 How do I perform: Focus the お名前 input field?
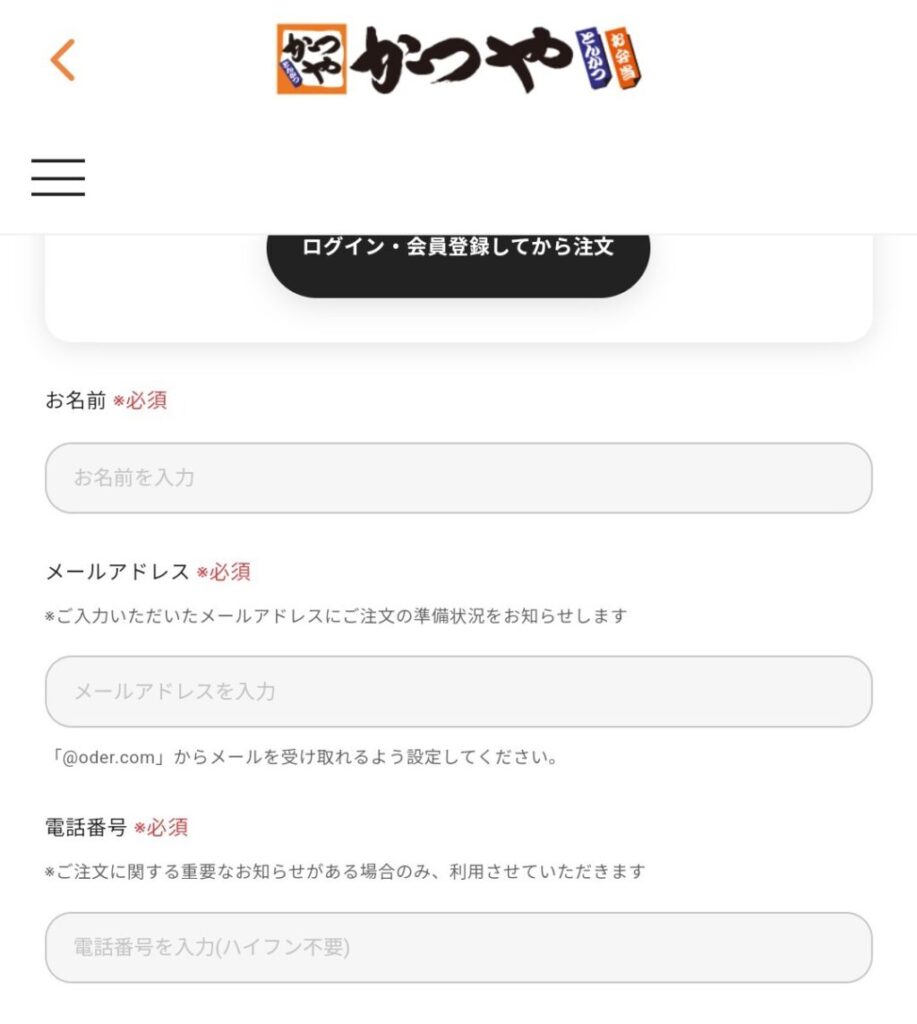point(458,478)
